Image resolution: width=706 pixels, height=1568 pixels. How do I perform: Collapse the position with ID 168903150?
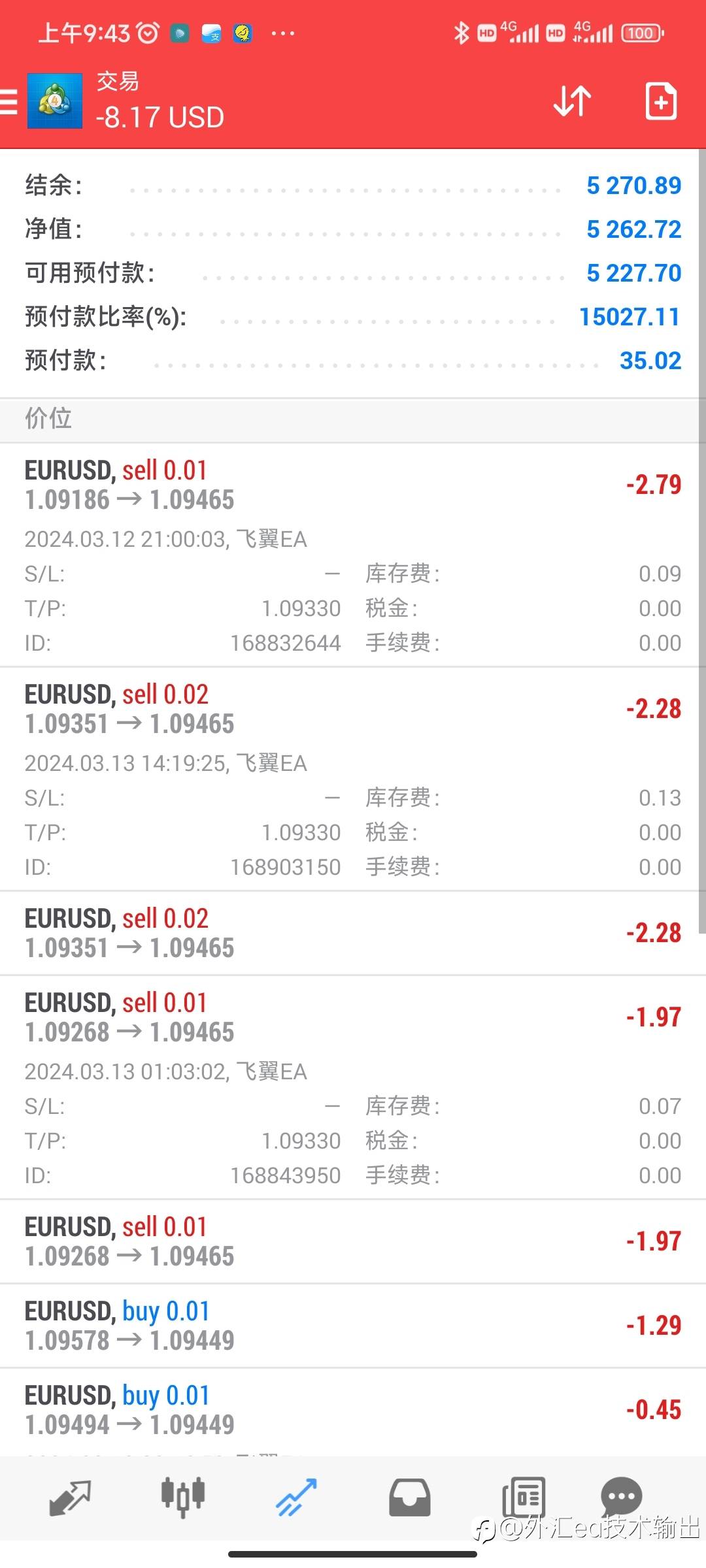click(353, 779)
